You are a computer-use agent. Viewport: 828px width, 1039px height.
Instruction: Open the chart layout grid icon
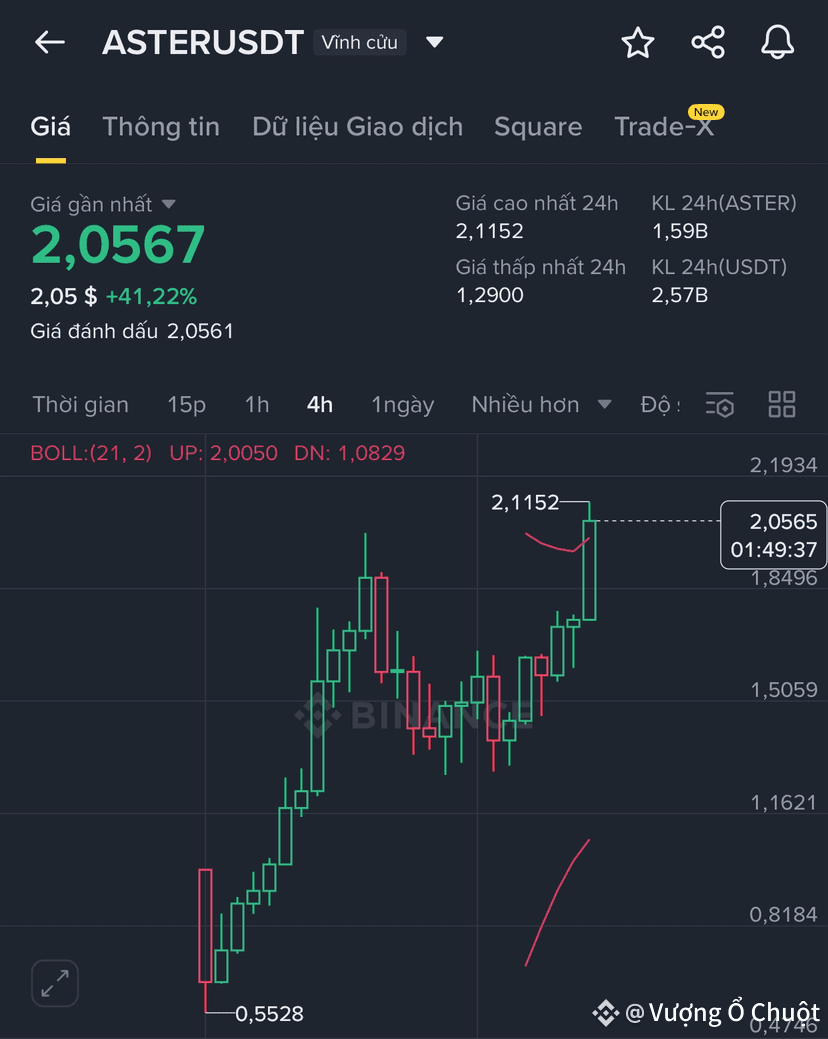(782, 404)
